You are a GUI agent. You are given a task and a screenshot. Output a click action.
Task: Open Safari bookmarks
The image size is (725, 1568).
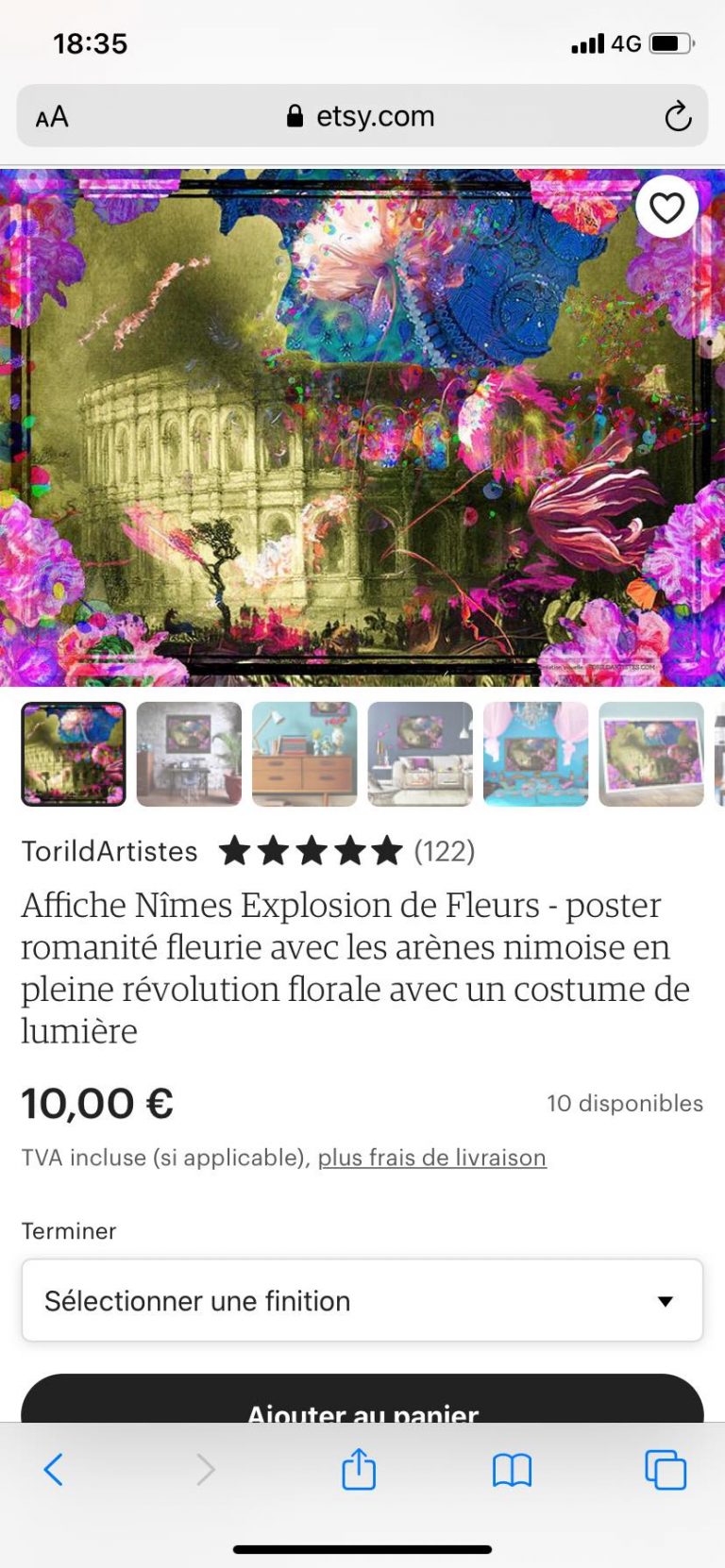pos(512,1470)
